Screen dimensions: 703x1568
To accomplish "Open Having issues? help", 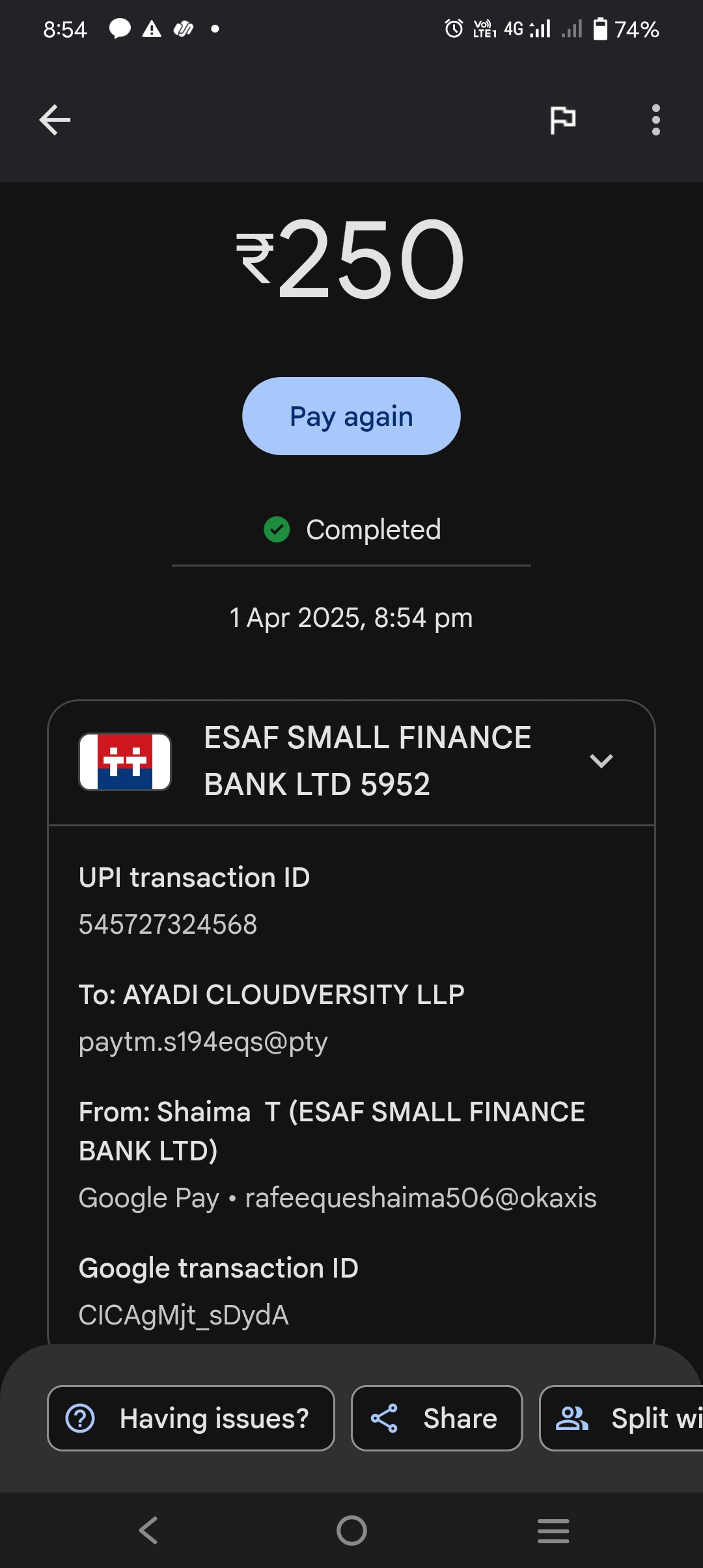I will [x=191, y=1418].
